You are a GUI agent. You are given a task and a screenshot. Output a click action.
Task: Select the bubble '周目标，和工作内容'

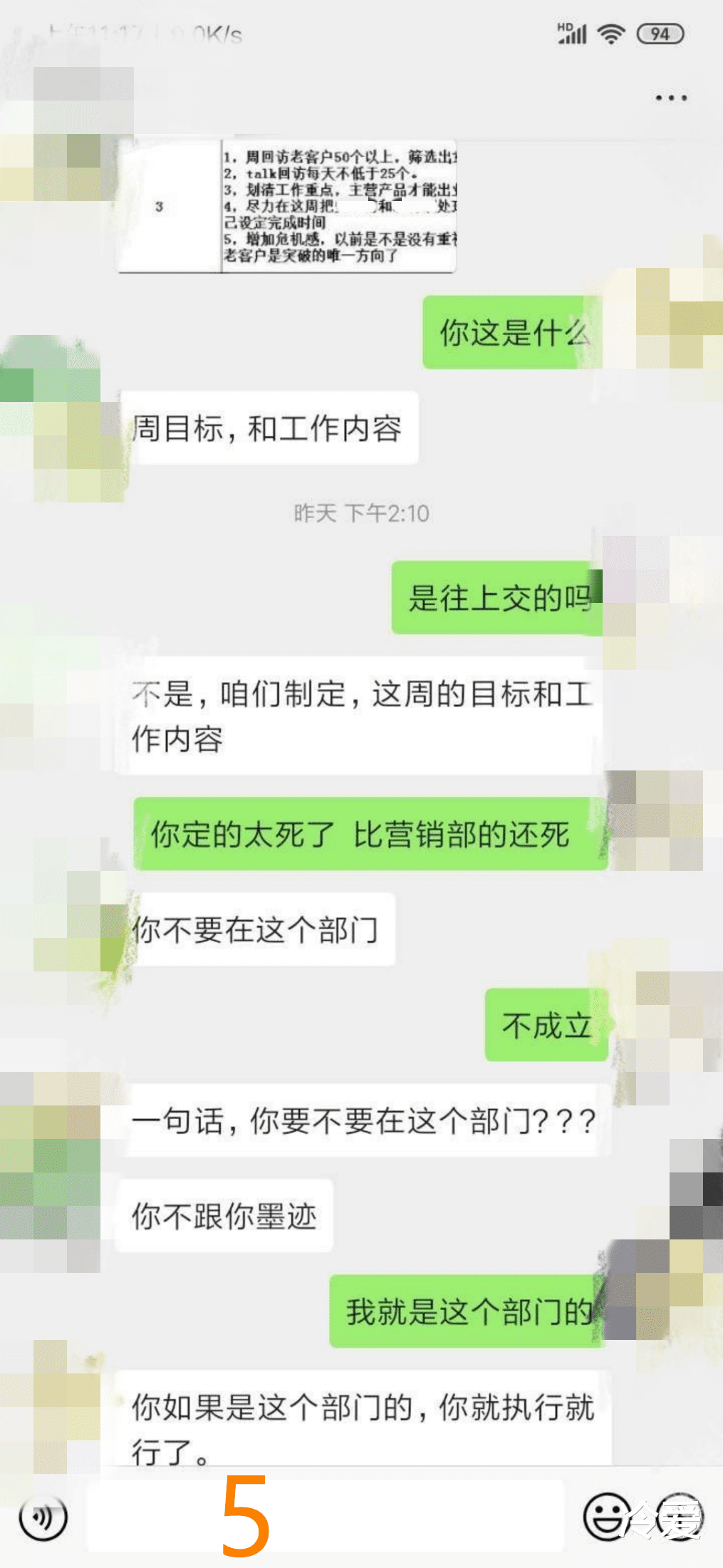click(271, 426)
